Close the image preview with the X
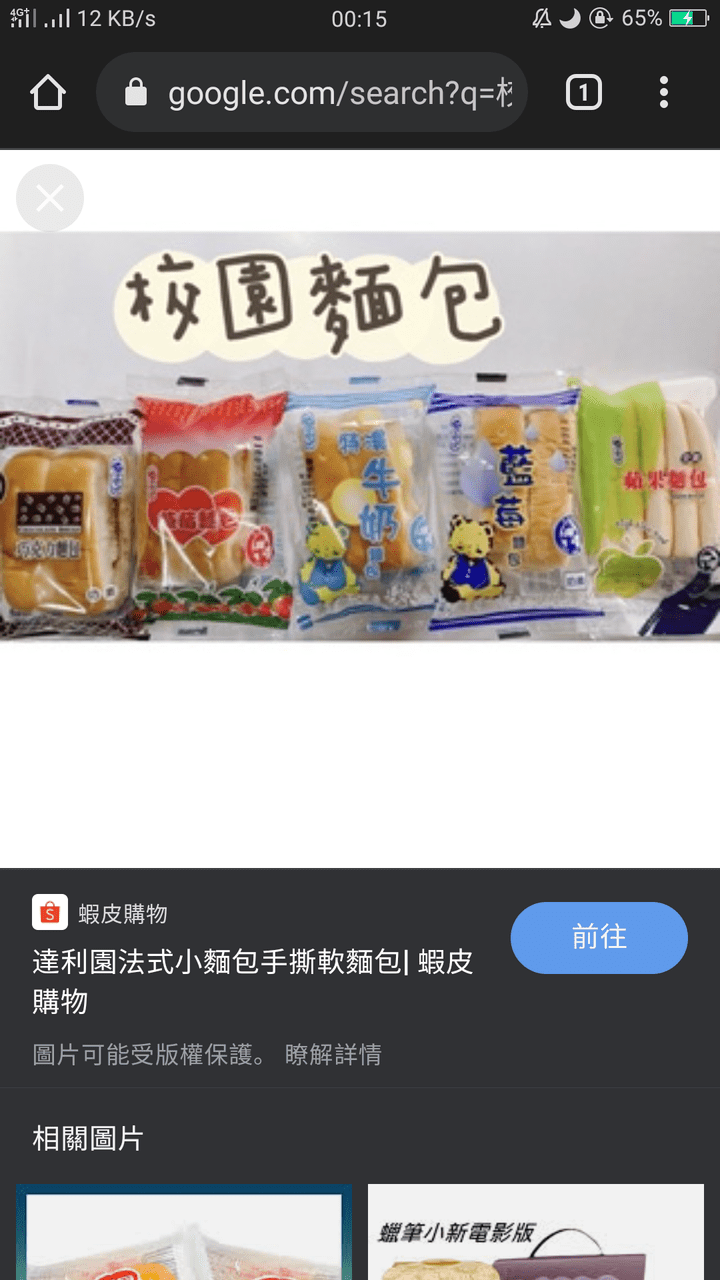The image size is (720, 1280). [50, 198]
